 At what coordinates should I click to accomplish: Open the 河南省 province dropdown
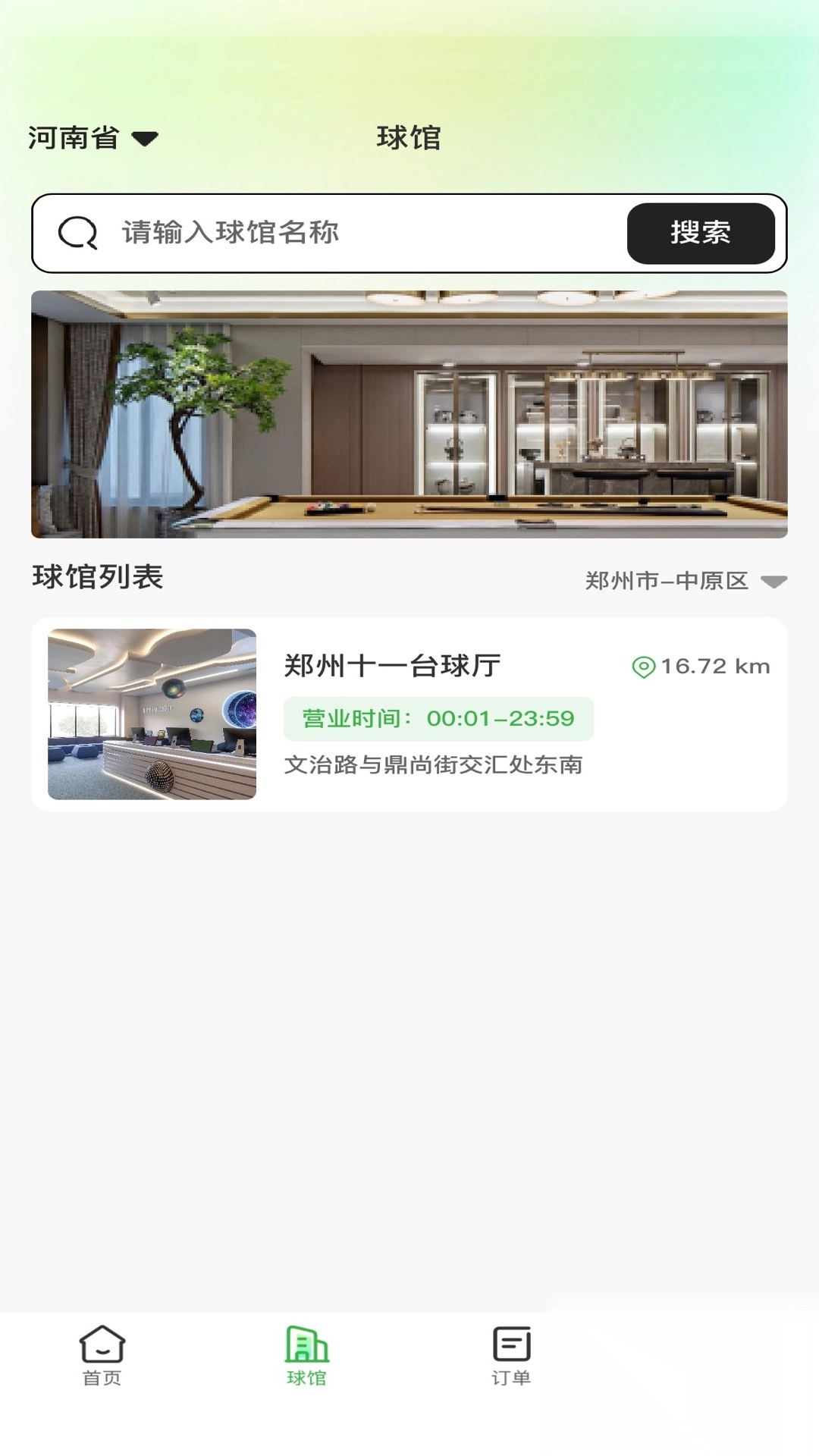point(93,138)
